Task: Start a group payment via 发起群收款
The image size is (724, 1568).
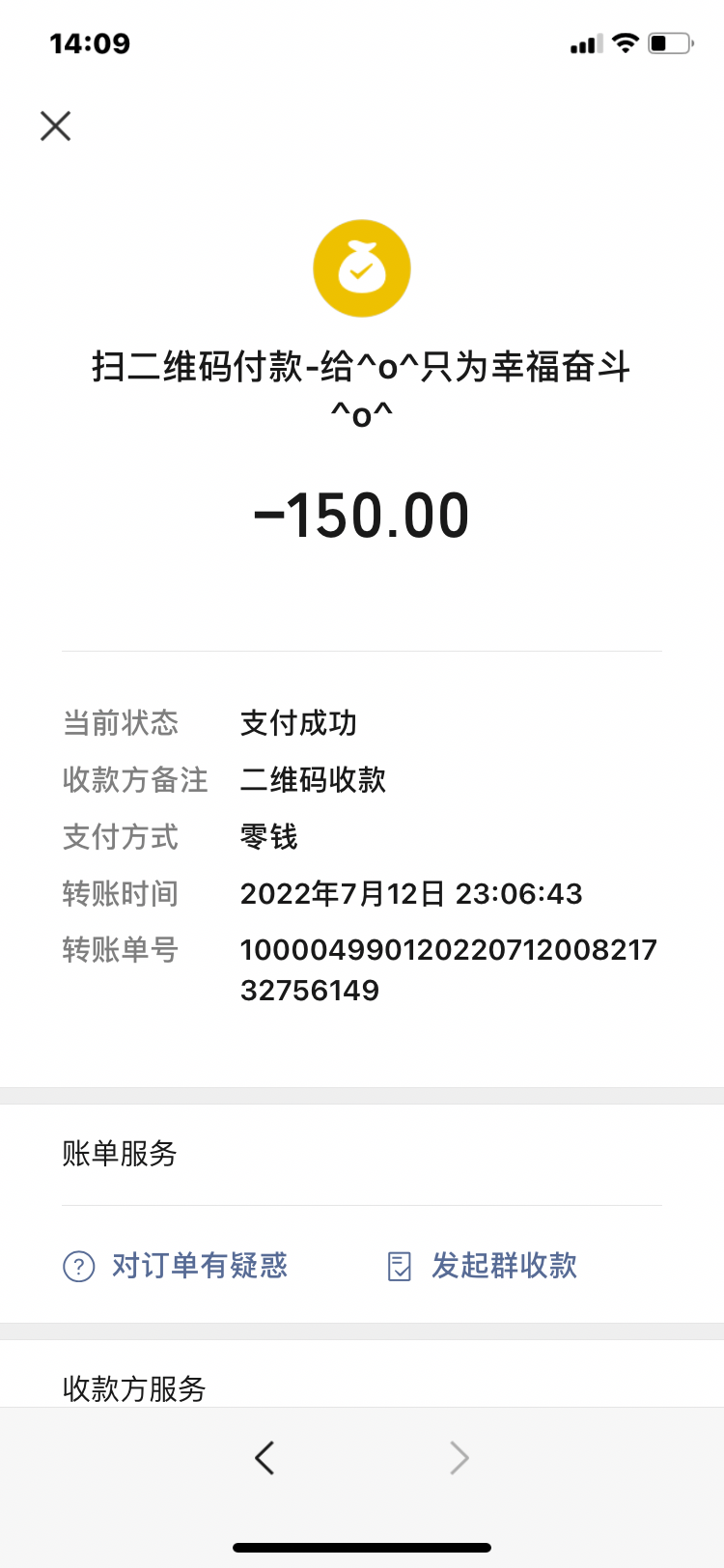Action: point(504,1266)
